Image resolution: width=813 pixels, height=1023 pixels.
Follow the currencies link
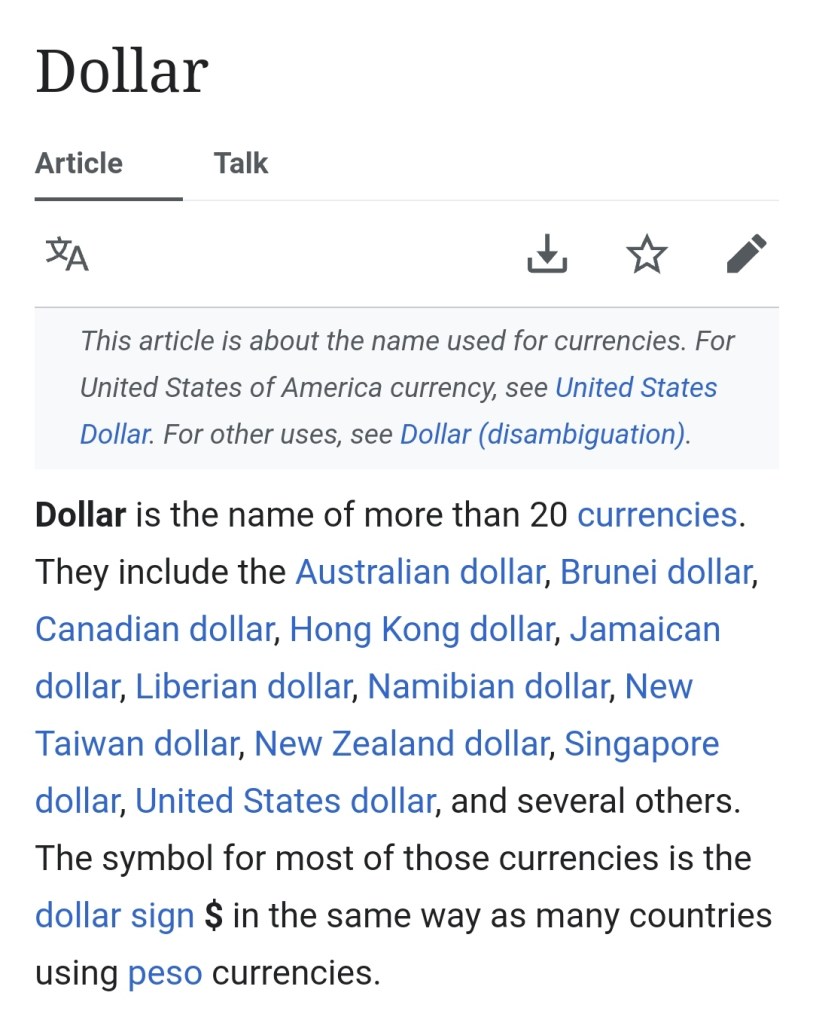(657, 515)
